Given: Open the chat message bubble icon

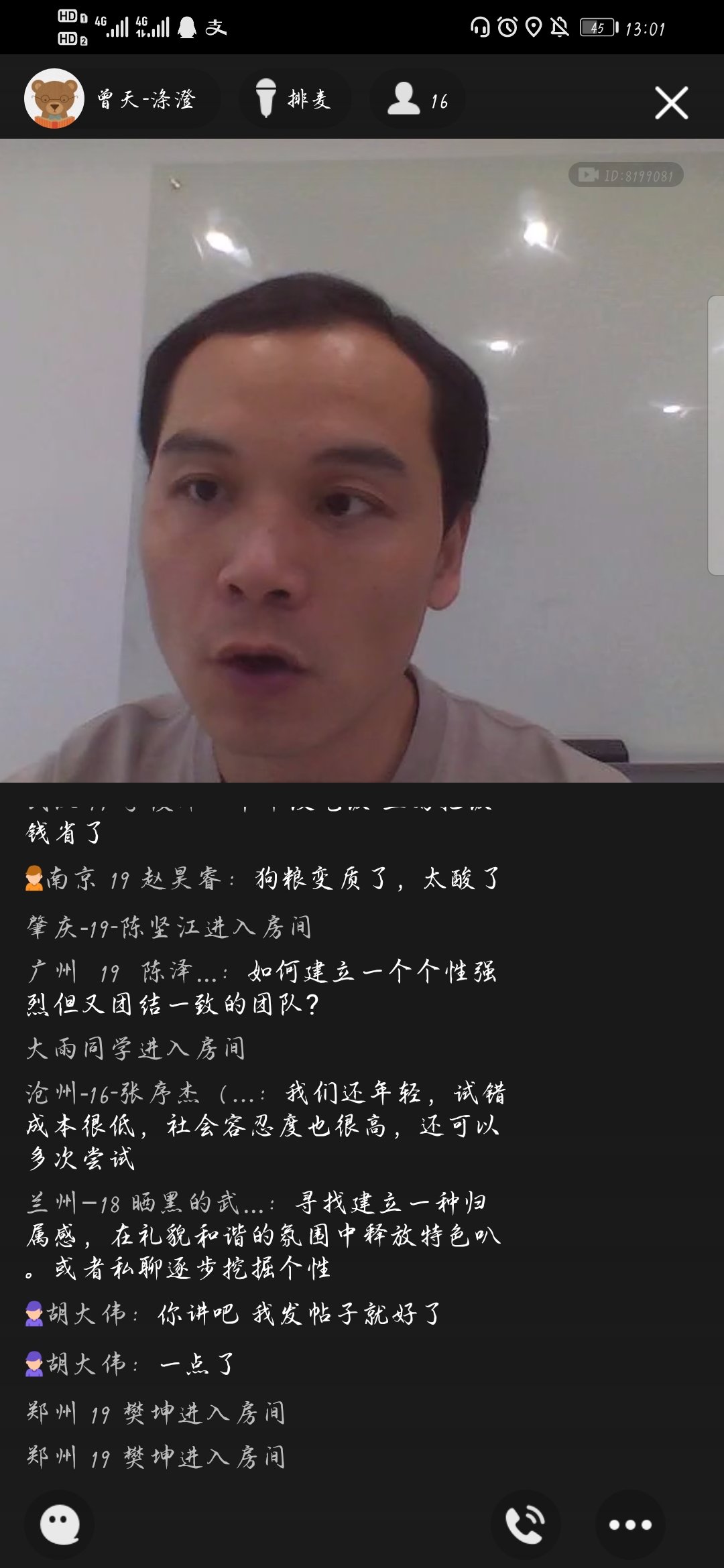Looking at the screenshot, I should pos(60,1524).
